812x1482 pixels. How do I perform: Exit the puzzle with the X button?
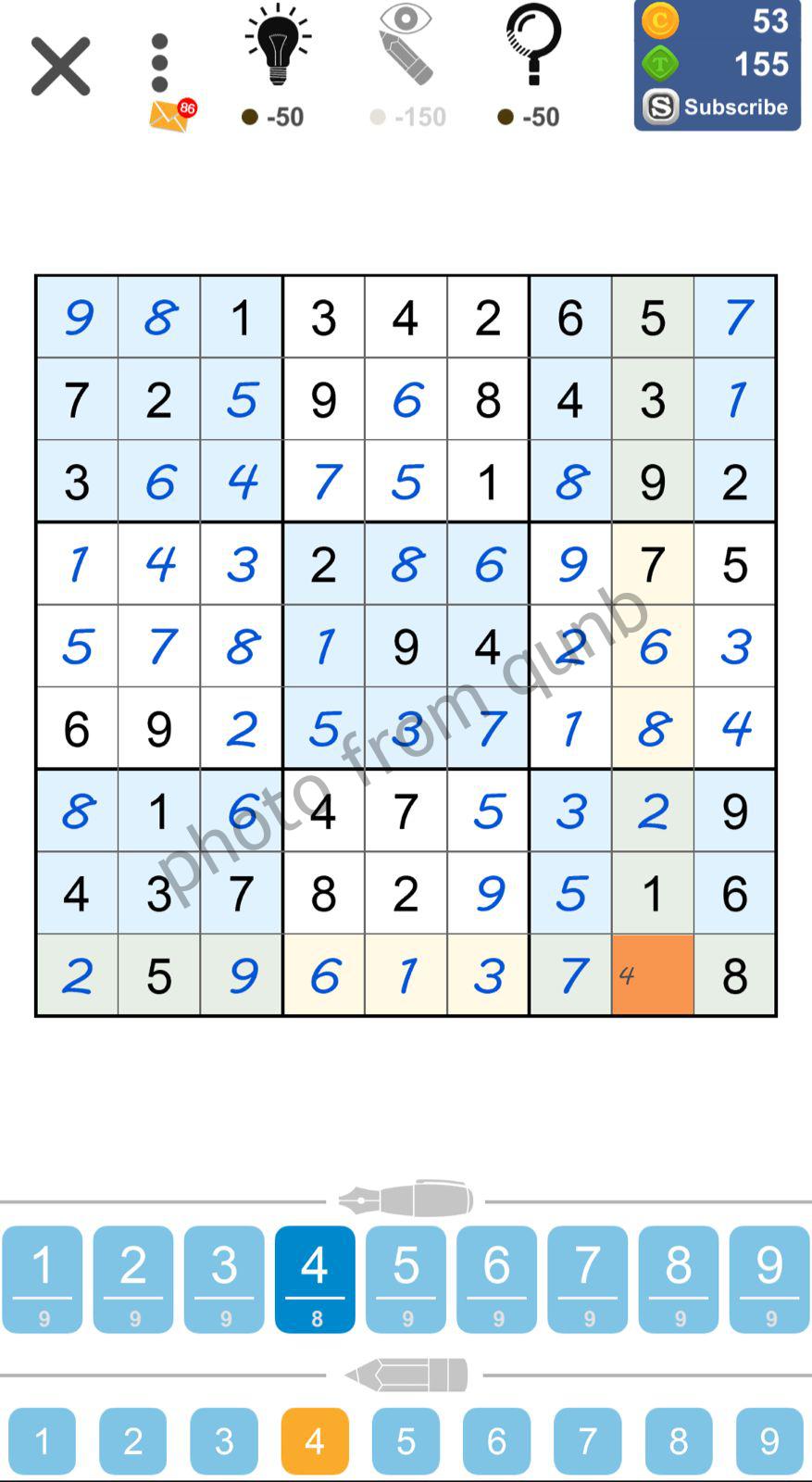click(x=59, y=65)
